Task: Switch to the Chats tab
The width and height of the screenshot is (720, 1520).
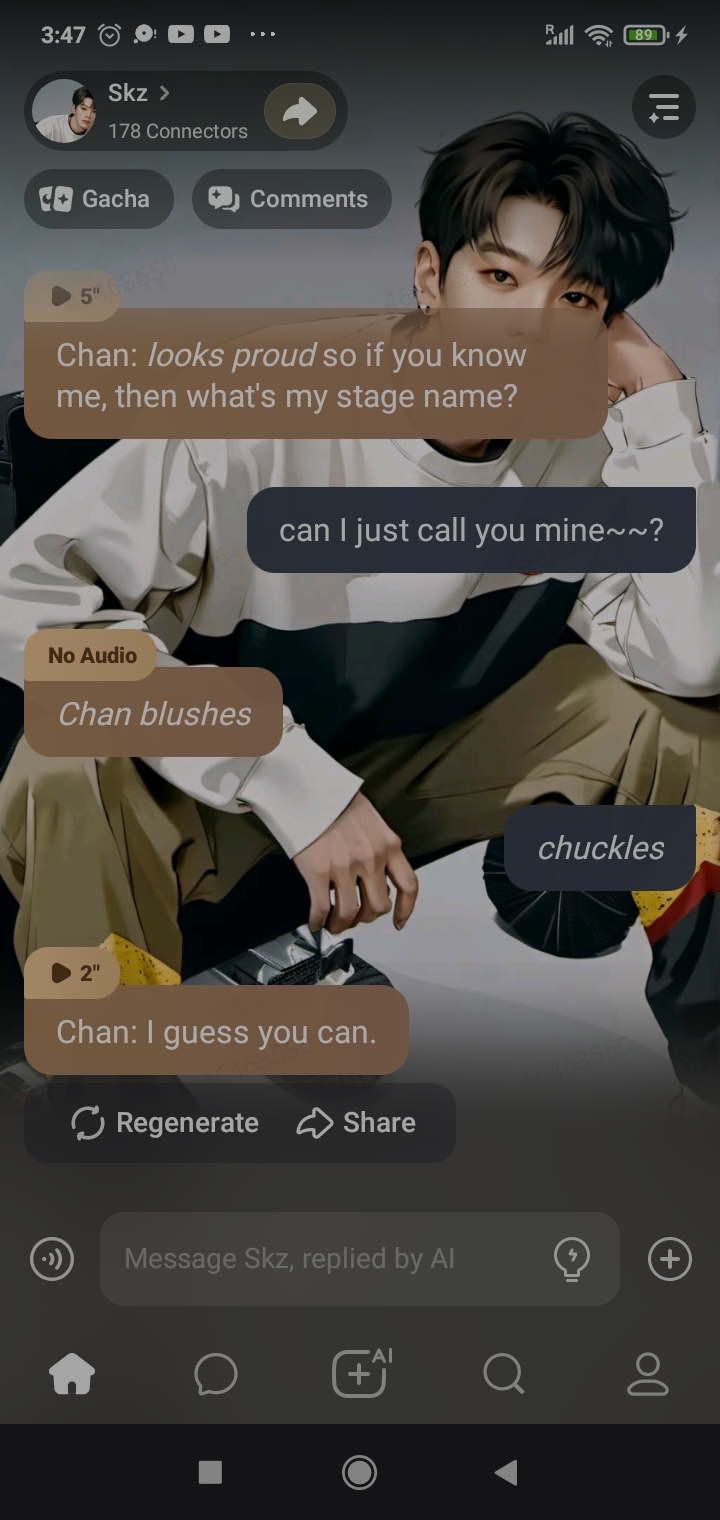Action: click(216, 1375)
